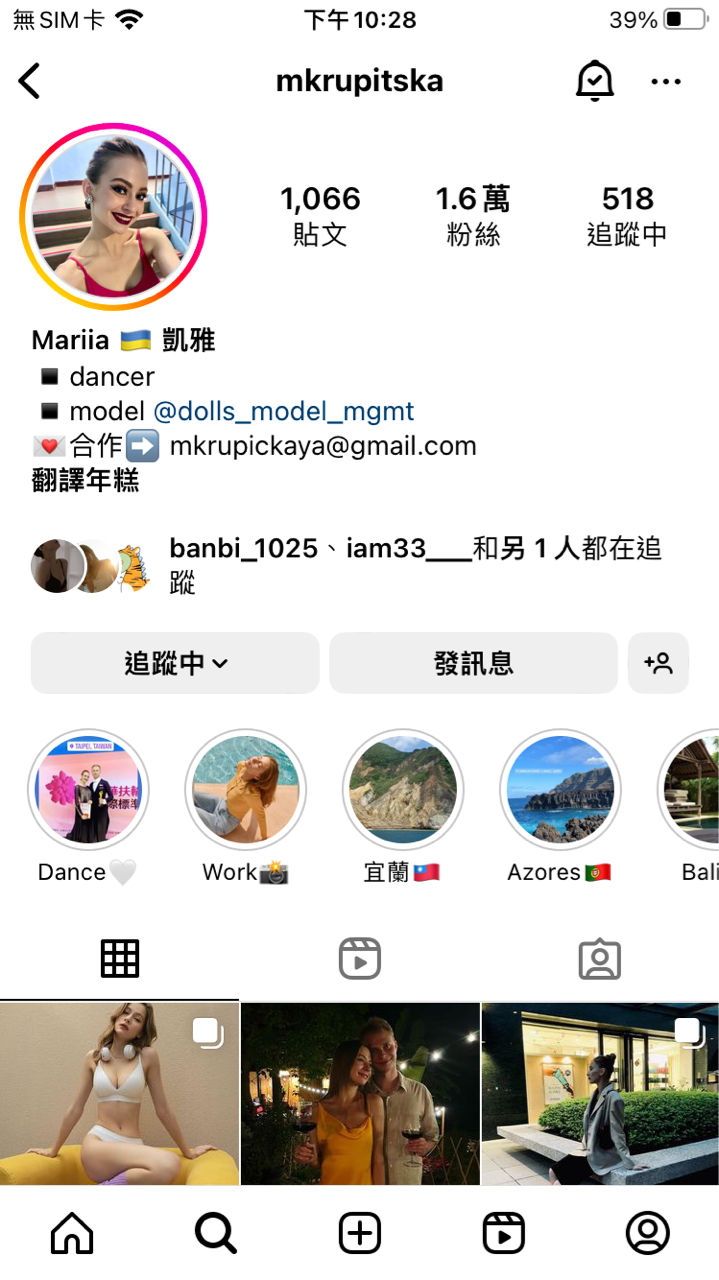Open the @dolls_model_mgmt profile link
The width and height of the screenshot is (719, 1280).
click(283, 411)
